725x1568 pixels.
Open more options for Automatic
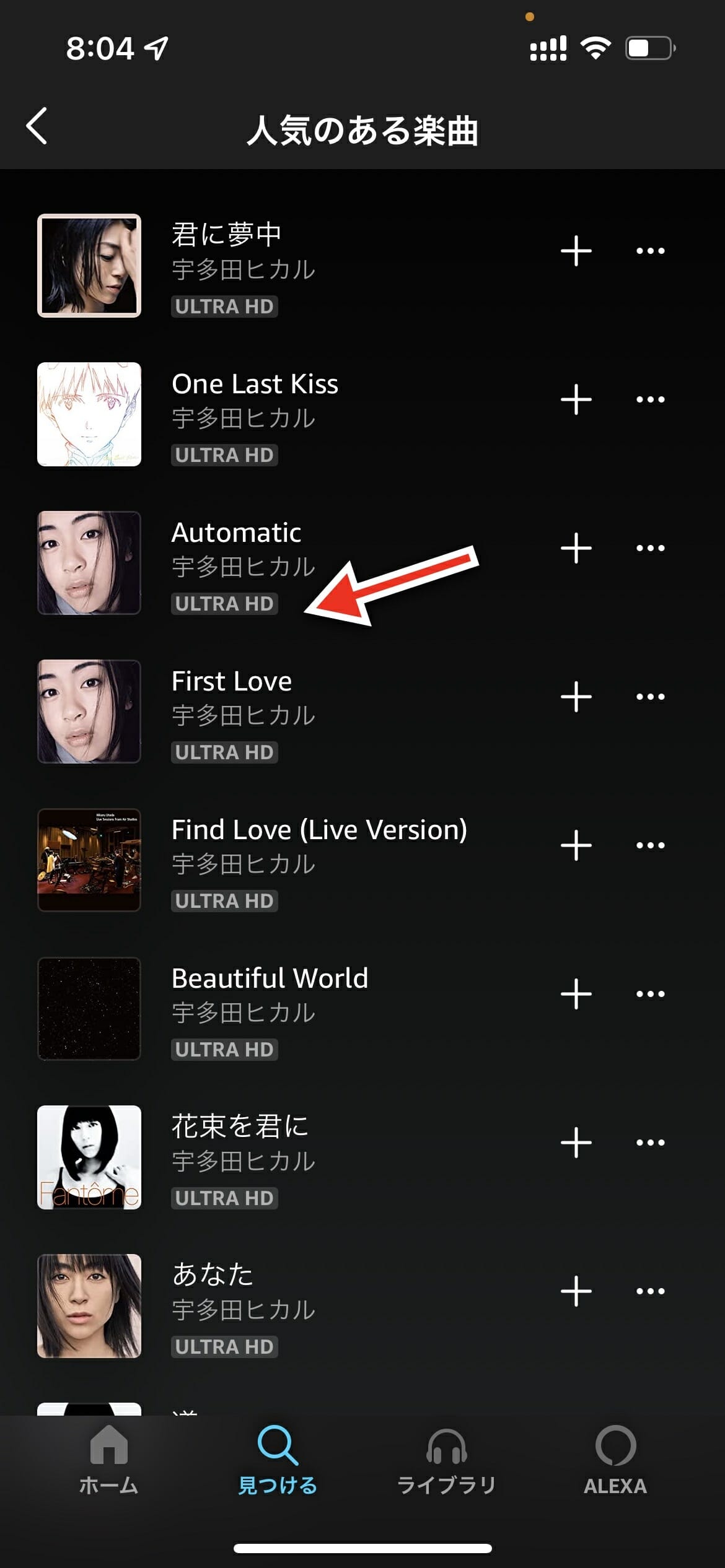(650, 548)
